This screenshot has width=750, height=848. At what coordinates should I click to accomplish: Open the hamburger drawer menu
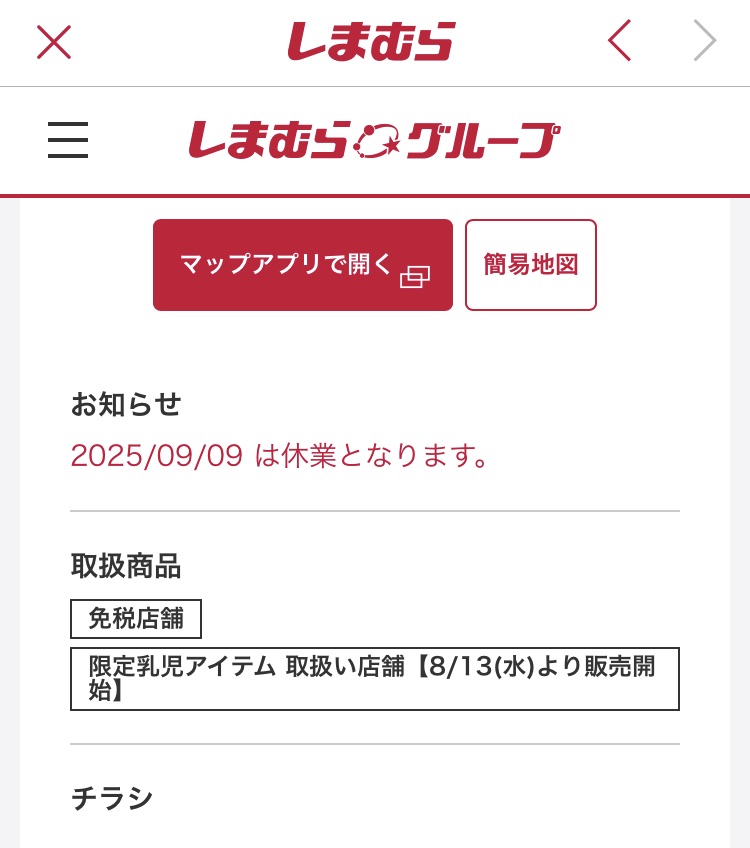(68, 140)
